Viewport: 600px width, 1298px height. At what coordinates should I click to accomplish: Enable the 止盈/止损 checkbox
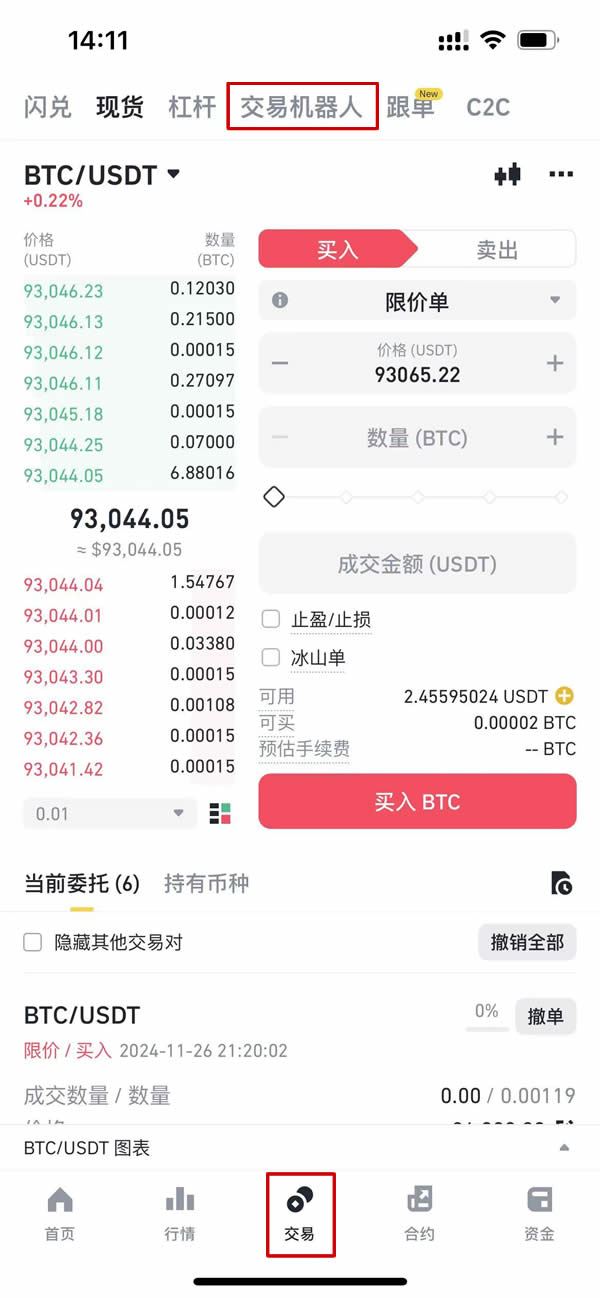click(271, 619)
